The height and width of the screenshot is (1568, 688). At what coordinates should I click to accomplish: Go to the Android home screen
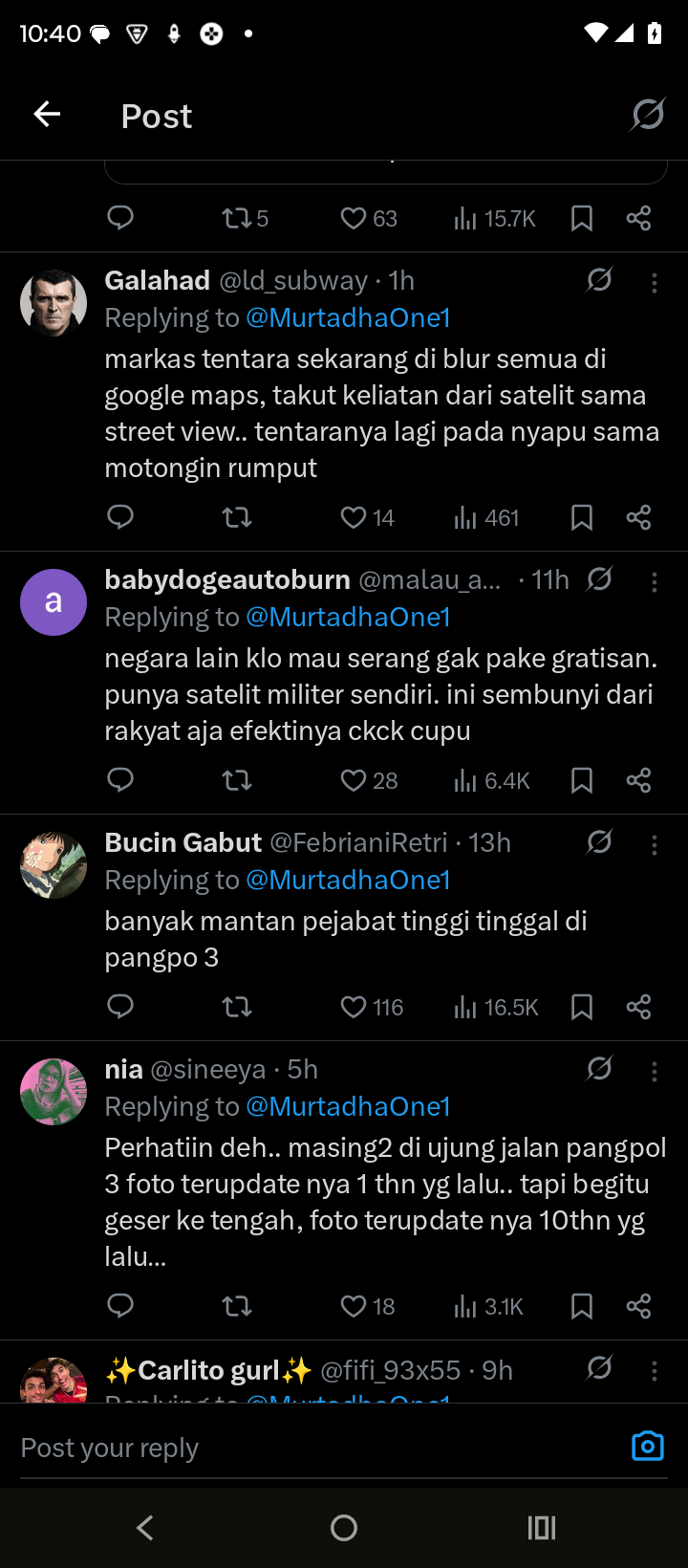click(x=344, y=1528)
